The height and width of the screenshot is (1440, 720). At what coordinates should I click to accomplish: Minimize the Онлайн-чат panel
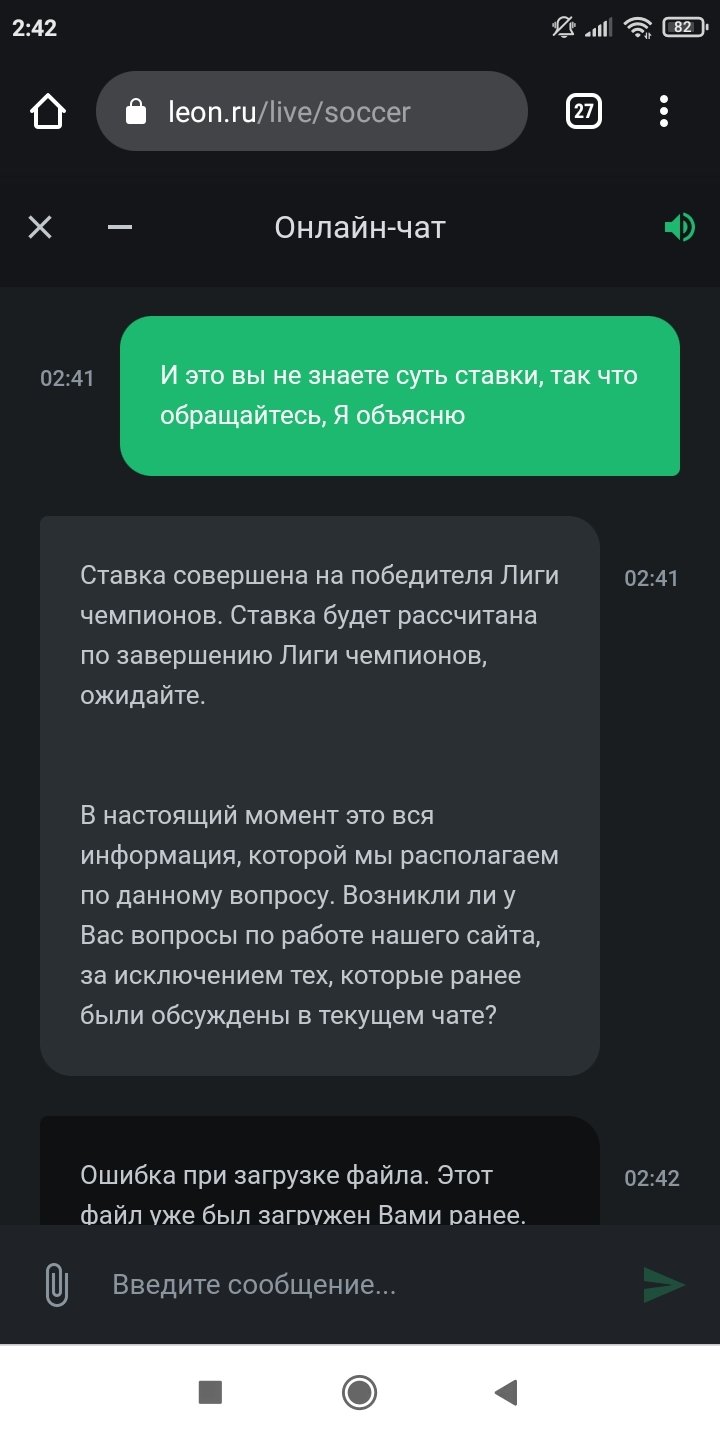coord(120,228)
